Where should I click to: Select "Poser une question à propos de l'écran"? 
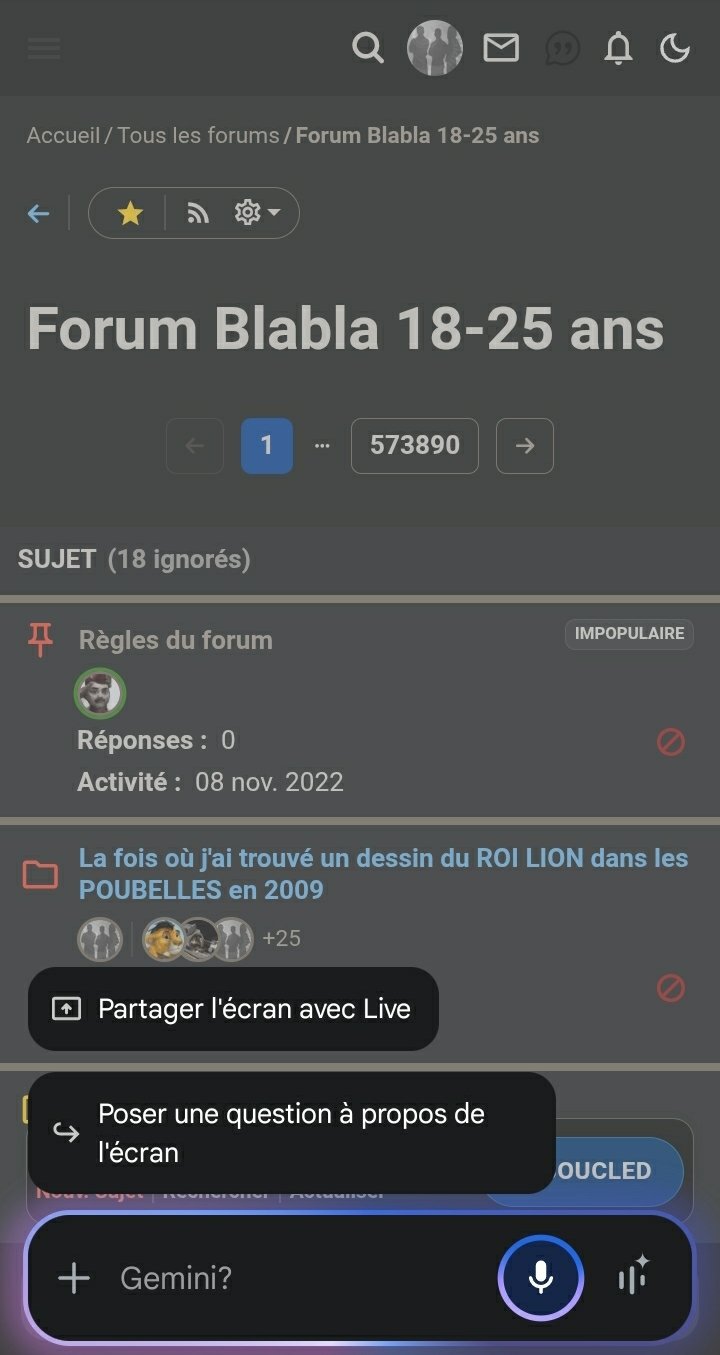click(x=291, y=1133)
